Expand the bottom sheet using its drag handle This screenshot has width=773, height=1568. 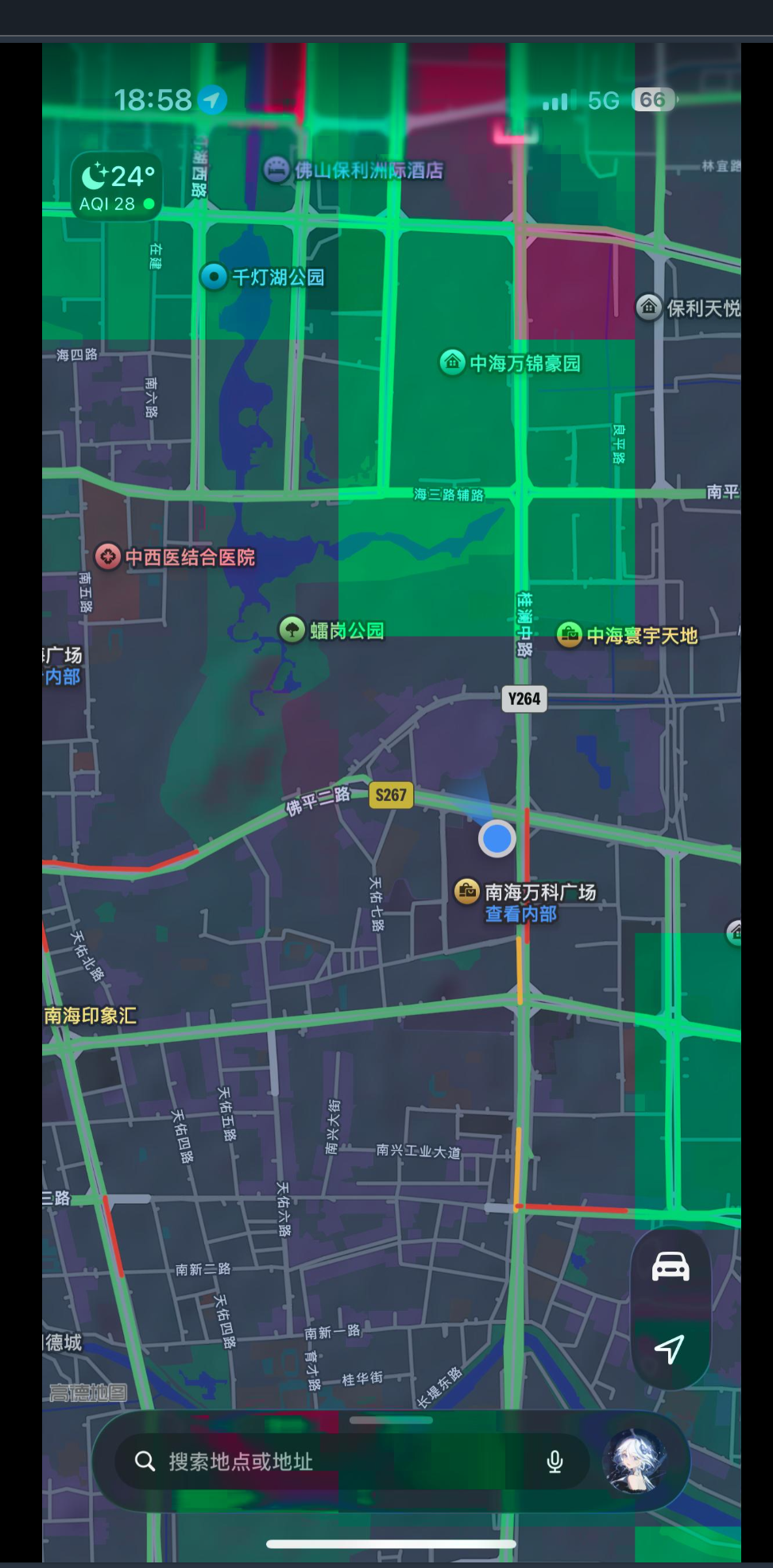(391, 1420)
